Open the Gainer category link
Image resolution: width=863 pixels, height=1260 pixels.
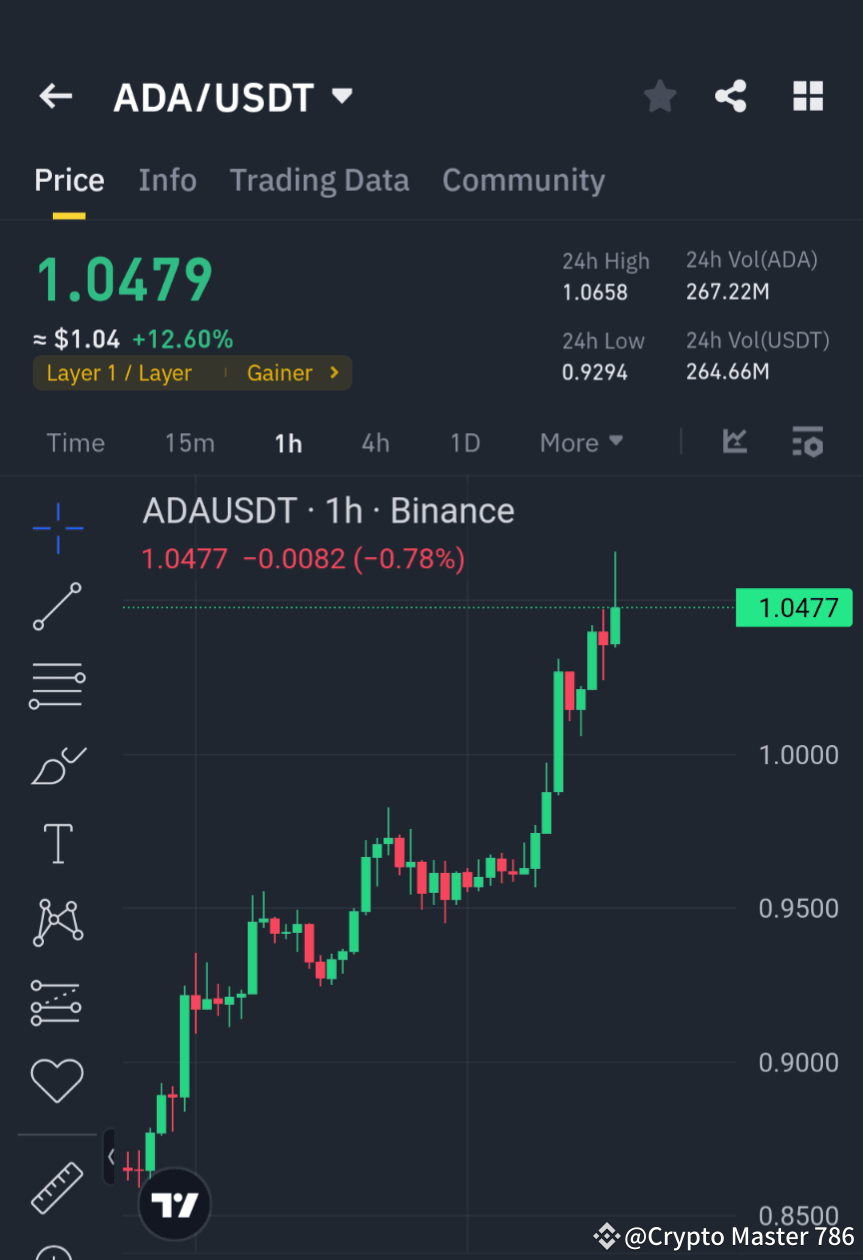289,372
